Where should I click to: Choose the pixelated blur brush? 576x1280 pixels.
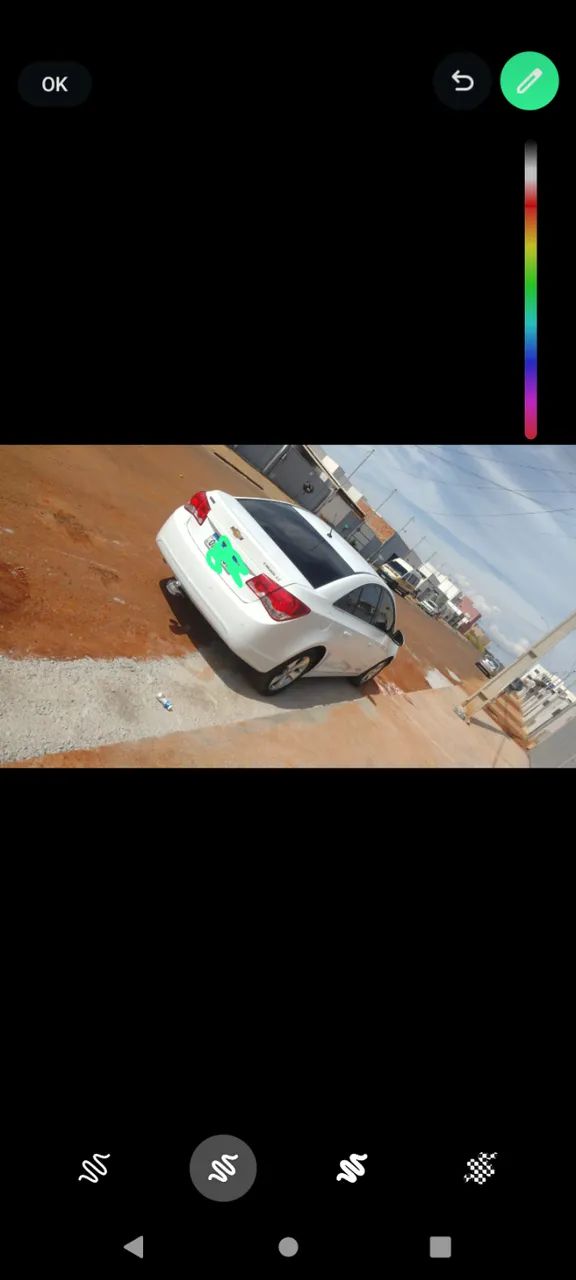click(x=482, y=1168)
